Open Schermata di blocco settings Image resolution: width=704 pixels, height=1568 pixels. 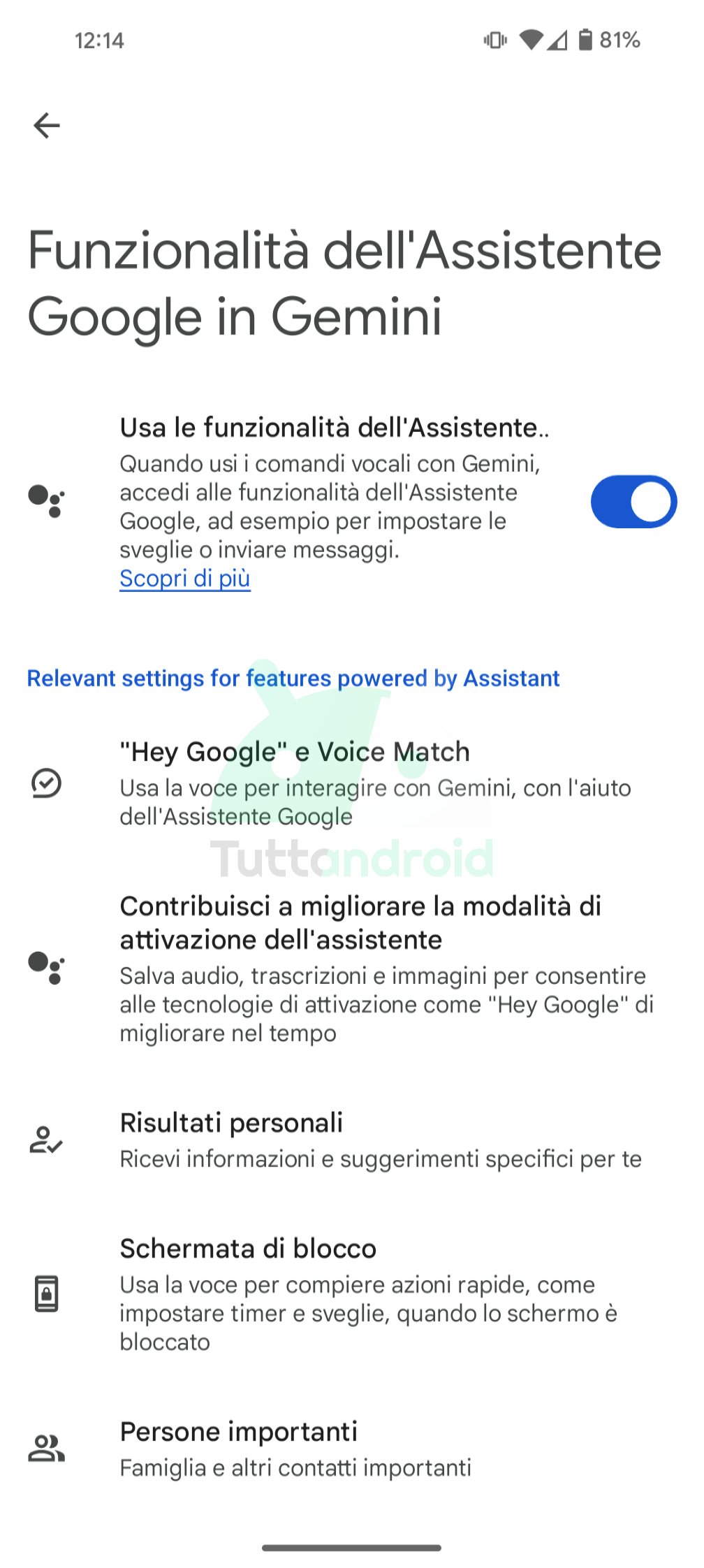[x=352, y=1293]
